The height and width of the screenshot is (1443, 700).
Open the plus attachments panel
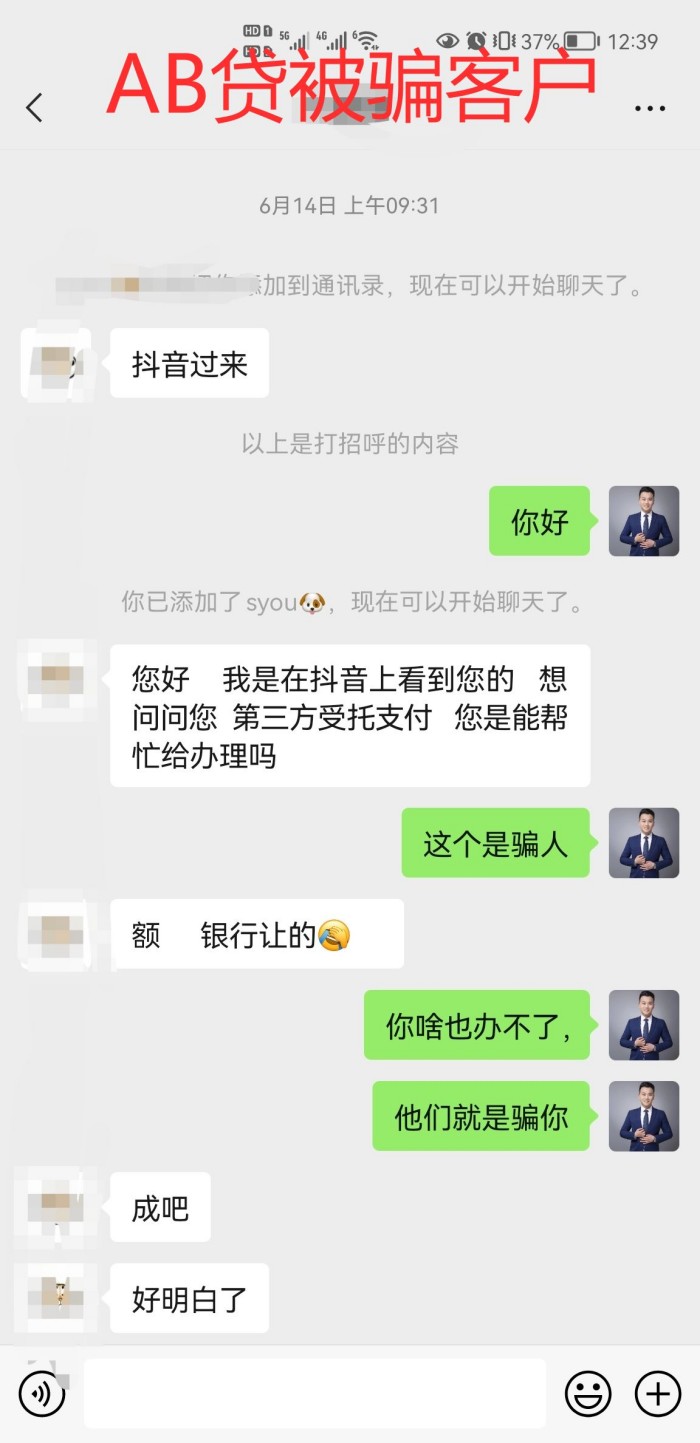pos(658,1393)
